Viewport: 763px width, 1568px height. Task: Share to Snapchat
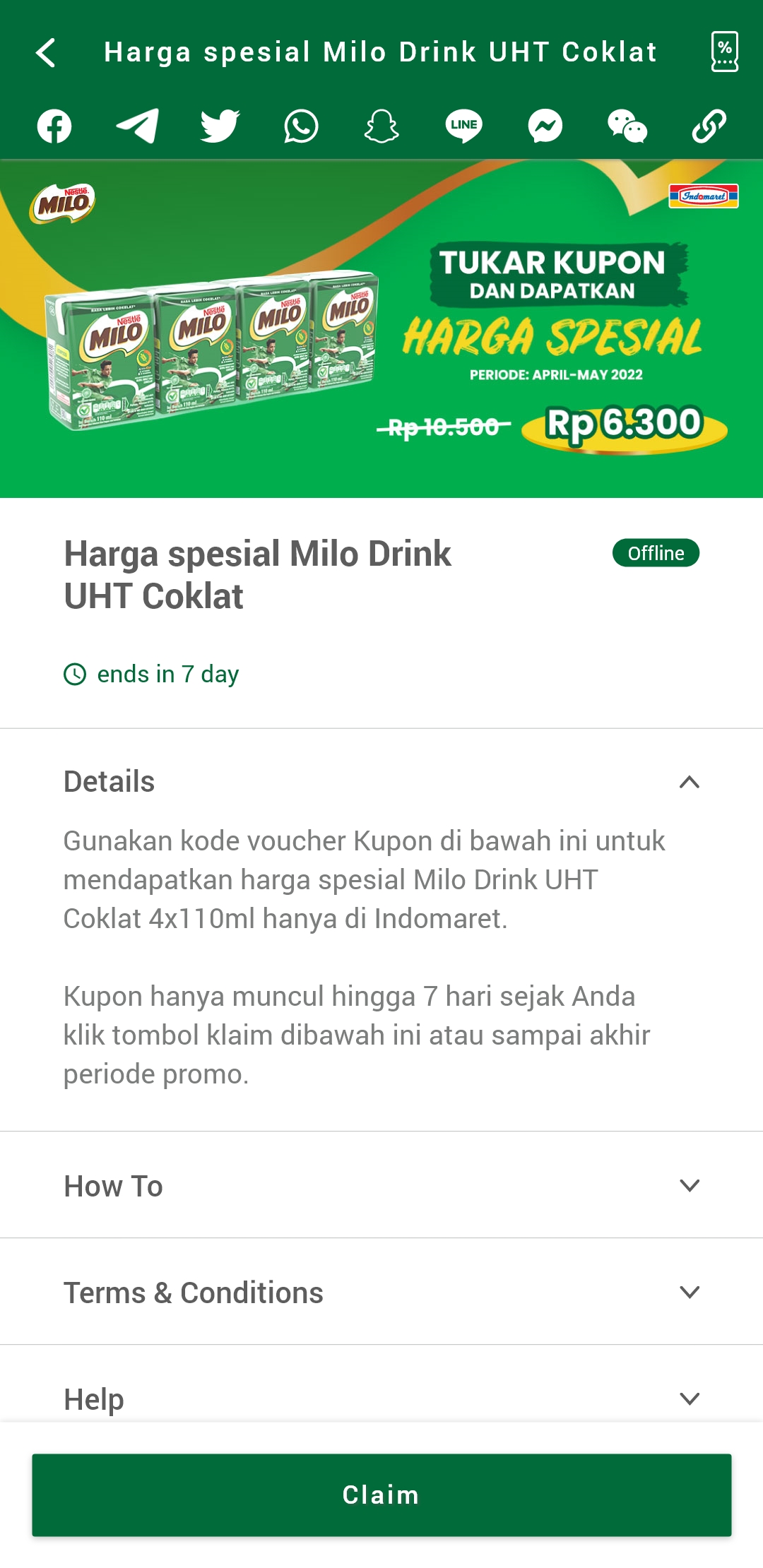pyautogui.click(x=381, y=126)
